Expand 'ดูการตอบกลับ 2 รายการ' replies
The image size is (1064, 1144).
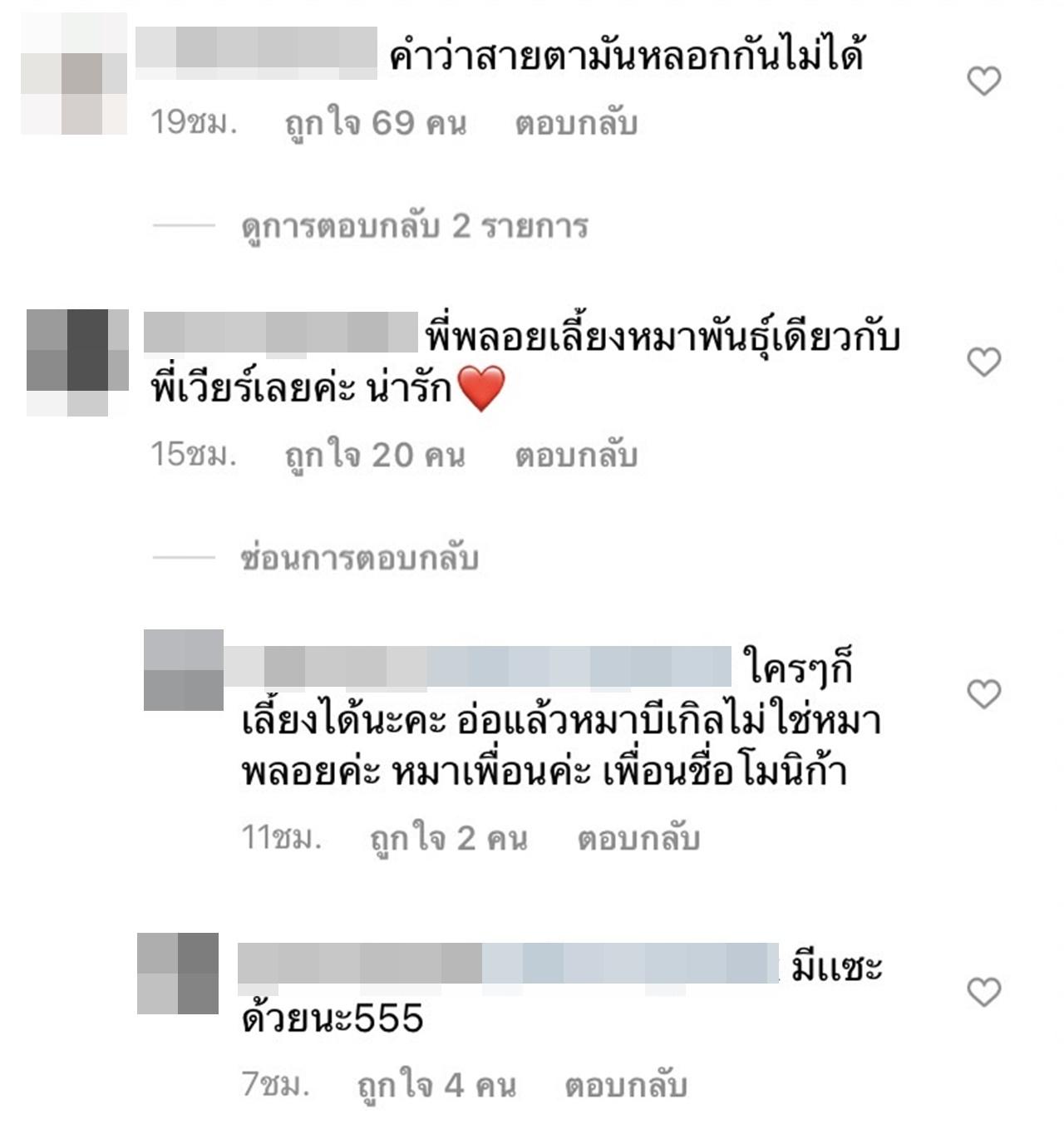[x=414, y=226]
